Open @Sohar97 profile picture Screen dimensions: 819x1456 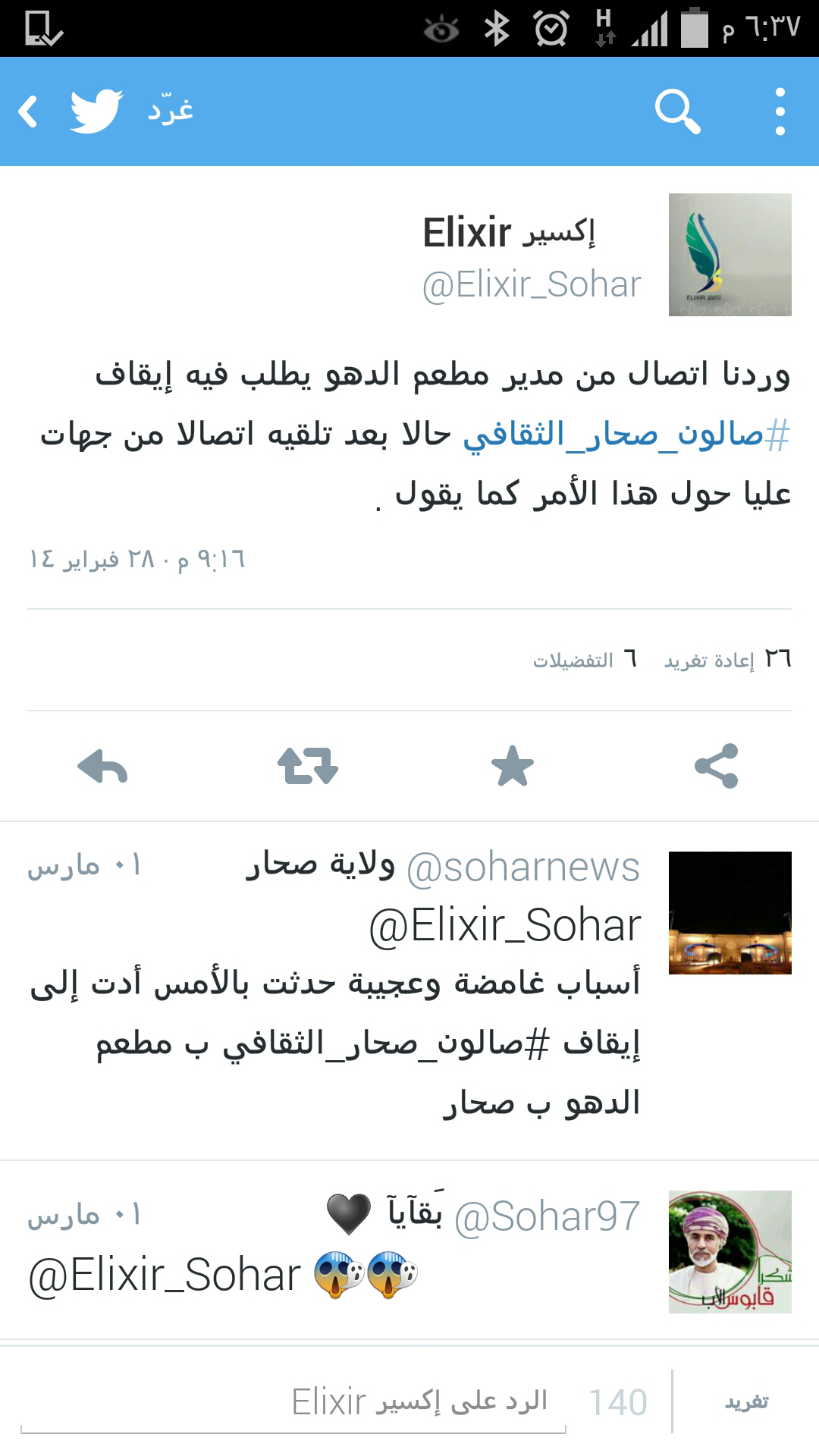(x=730, y=1252)
